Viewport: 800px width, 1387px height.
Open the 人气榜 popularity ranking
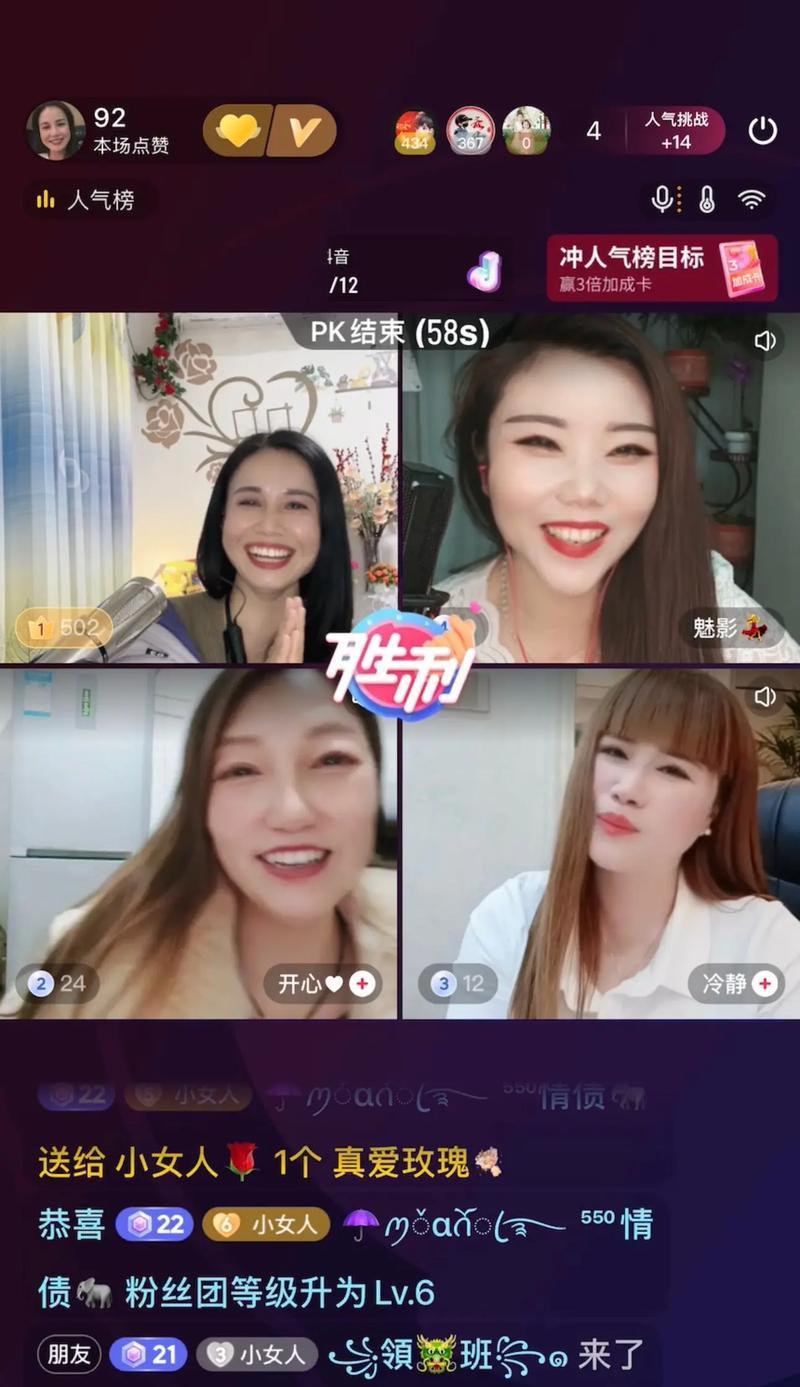click(88, 200)
